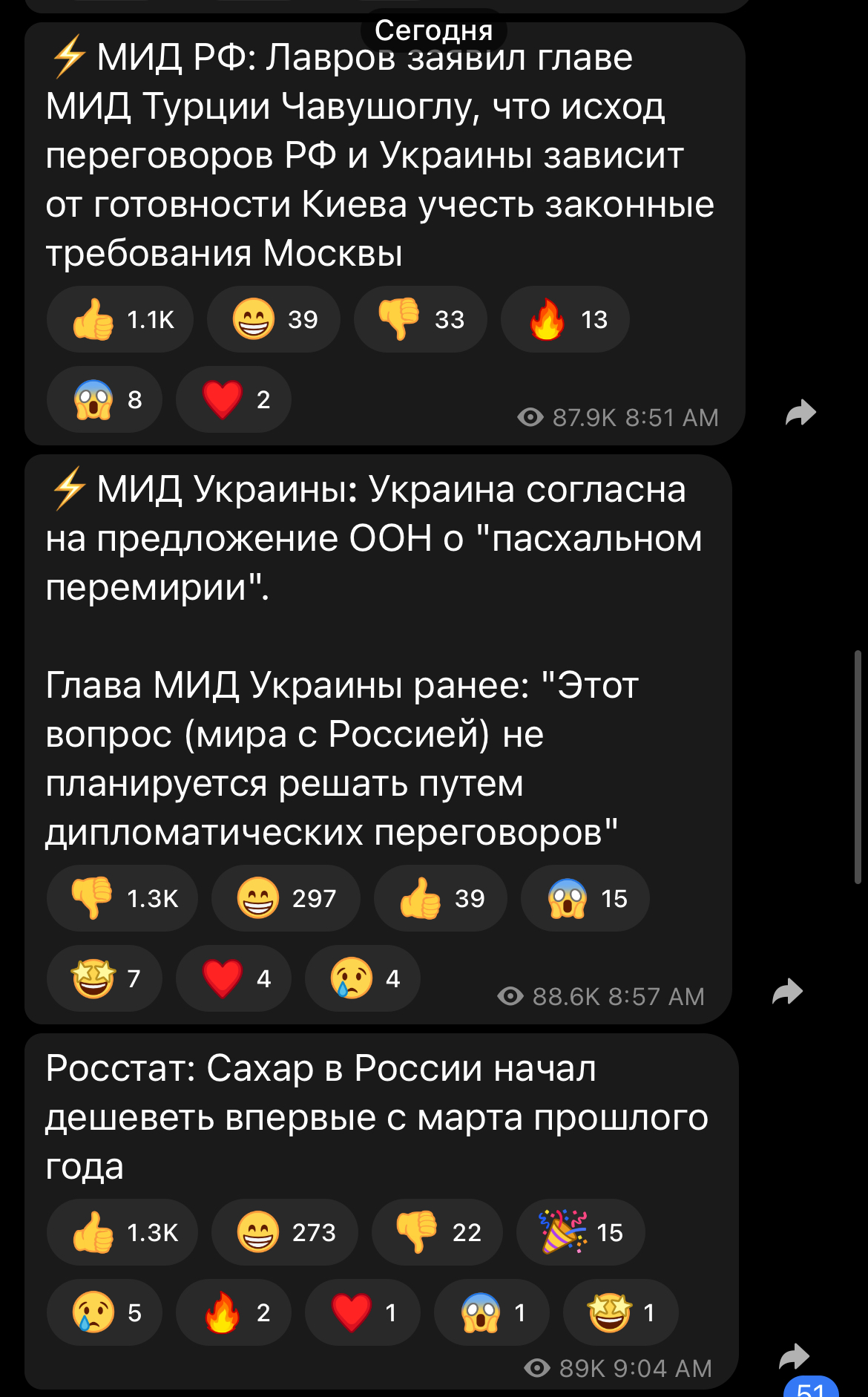
Task: Add thumbs up 39 on МИД Украины post
Action: (x=441, y=898)
